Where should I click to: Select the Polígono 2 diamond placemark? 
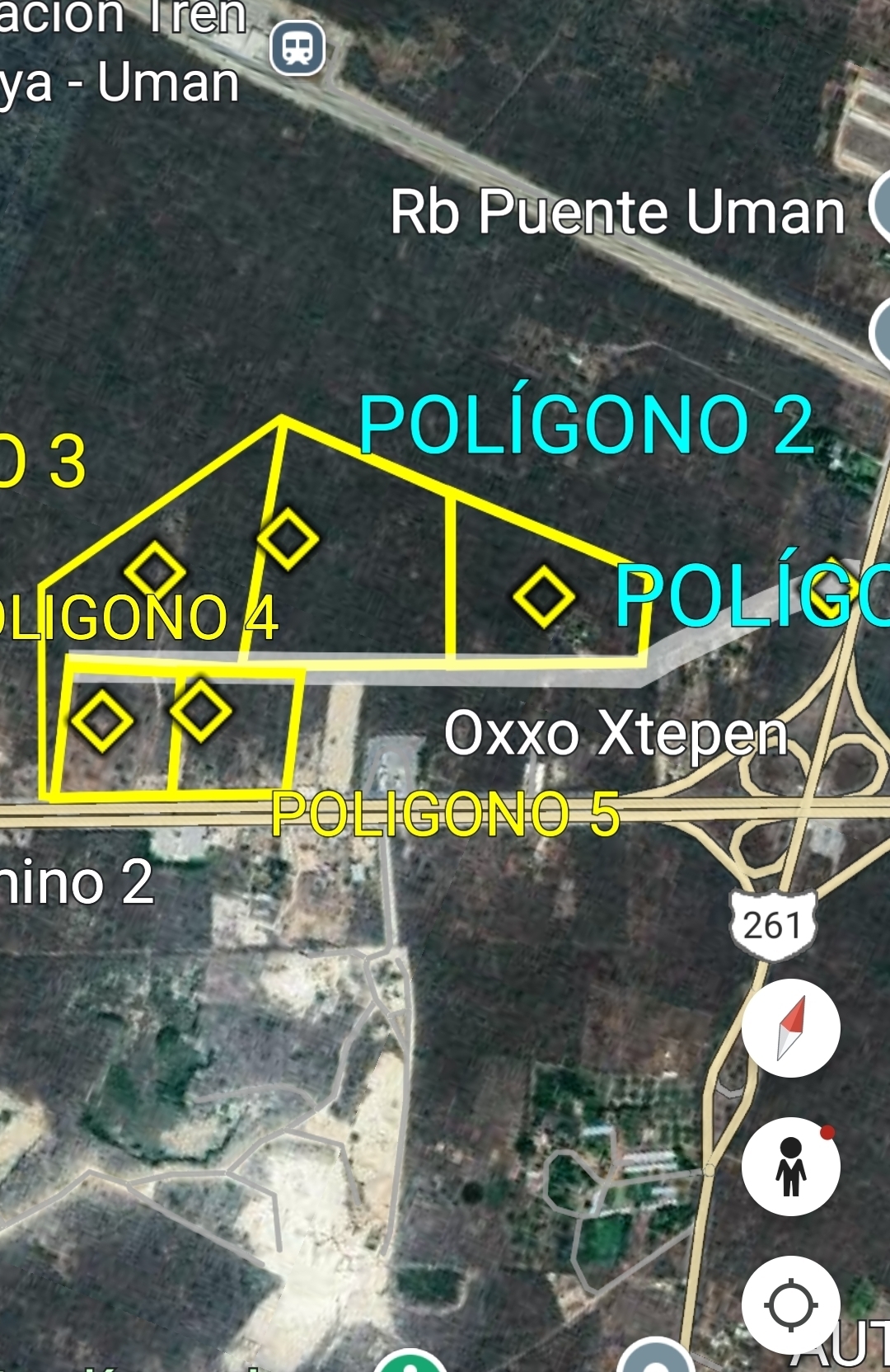coord(544,595)
